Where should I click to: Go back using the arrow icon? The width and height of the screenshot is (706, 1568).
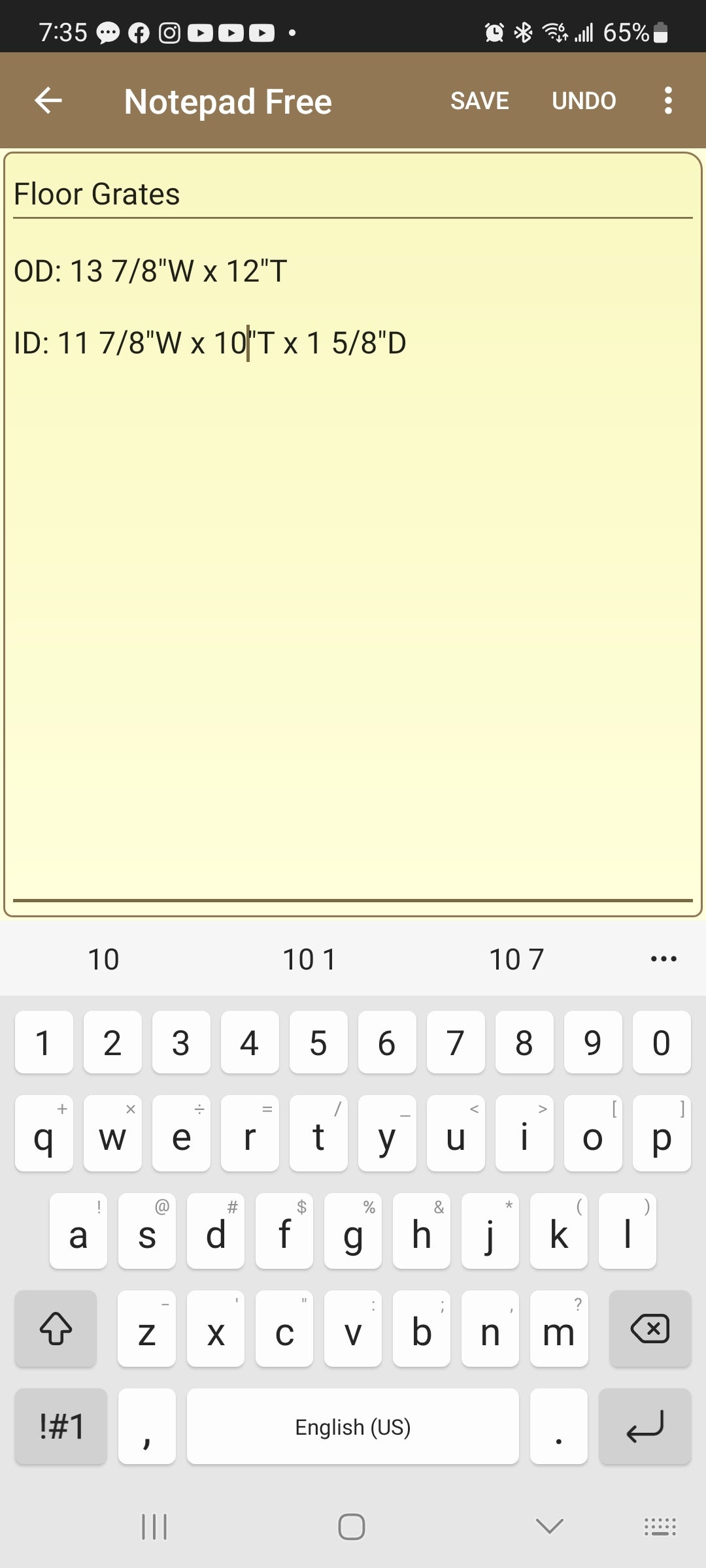pos(48,101)
